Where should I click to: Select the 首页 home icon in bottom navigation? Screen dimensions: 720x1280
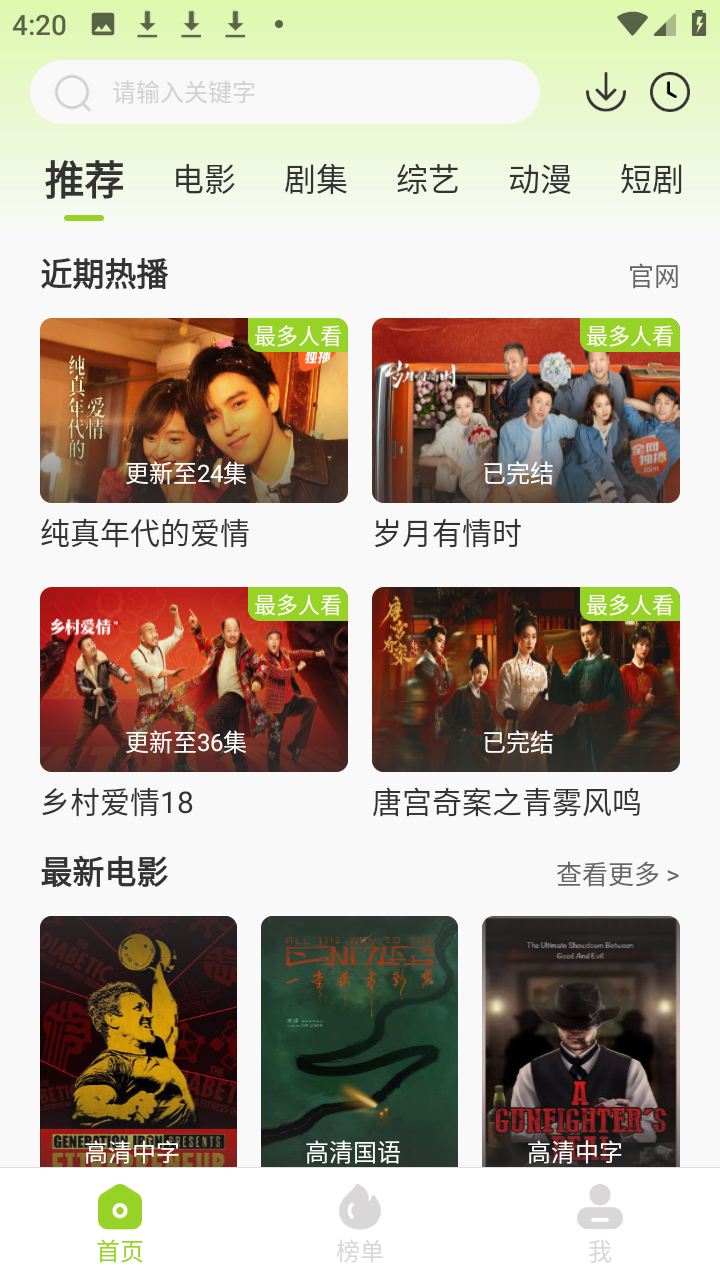[x=119, y=1208]
